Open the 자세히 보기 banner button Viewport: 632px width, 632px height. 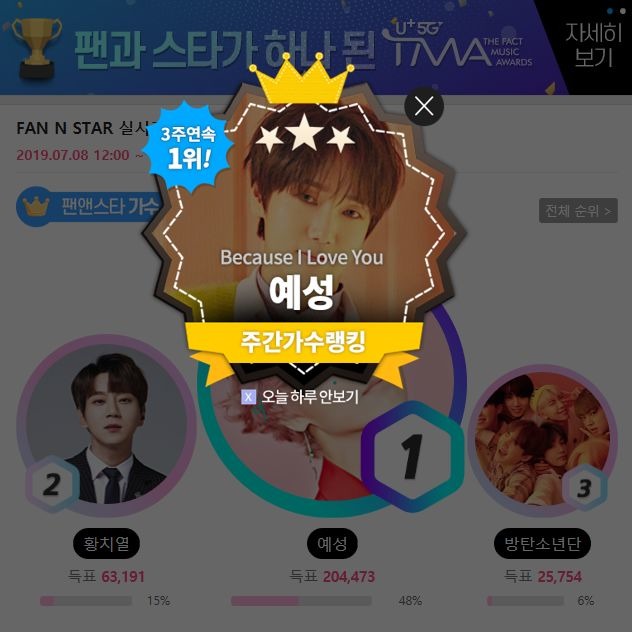click(x=588, y=45)
